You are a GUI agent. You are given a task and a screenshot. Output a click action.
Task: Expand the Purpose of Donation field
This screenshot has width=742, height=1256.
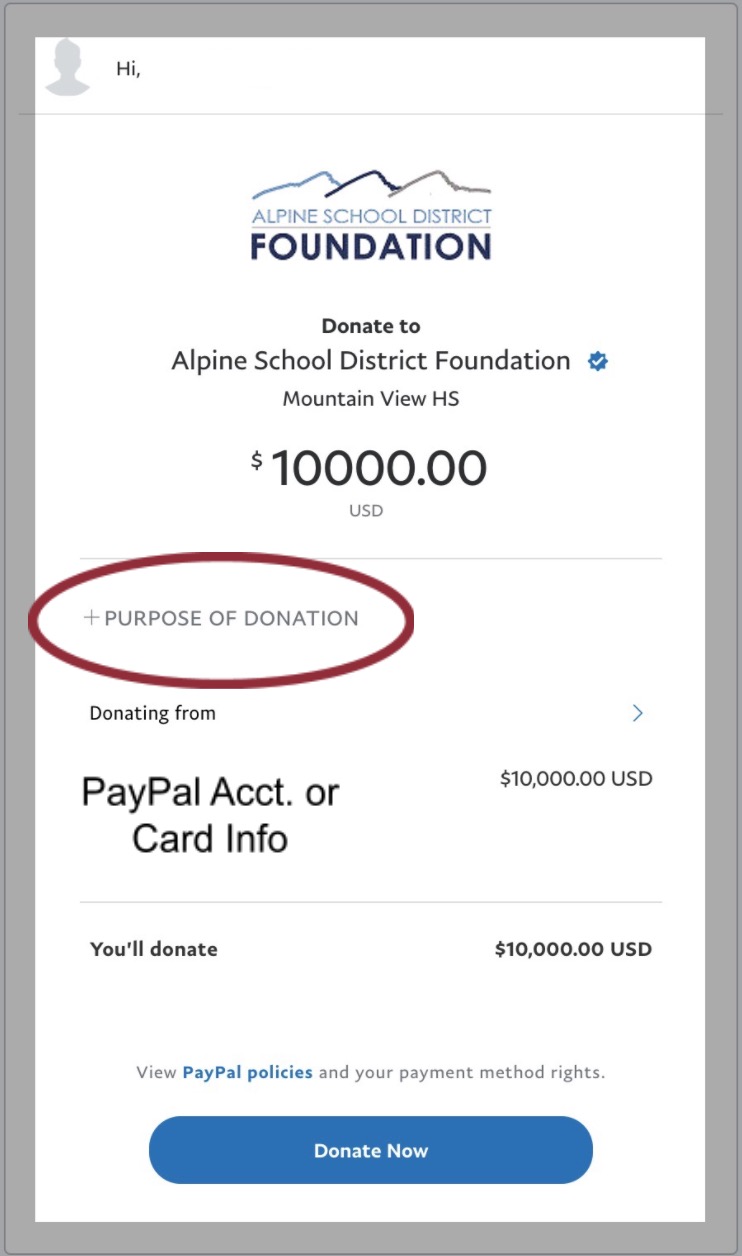pyautogui.click(x=221, y=618)
